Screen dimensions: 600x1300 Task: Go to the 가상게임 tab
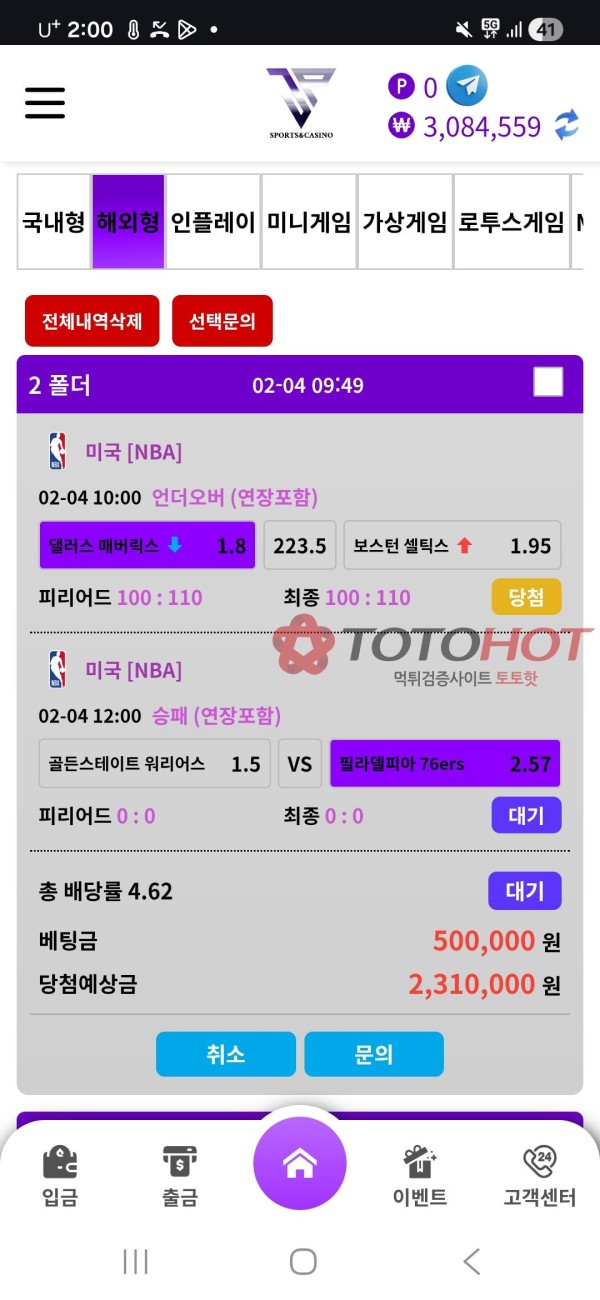point(404,222)
